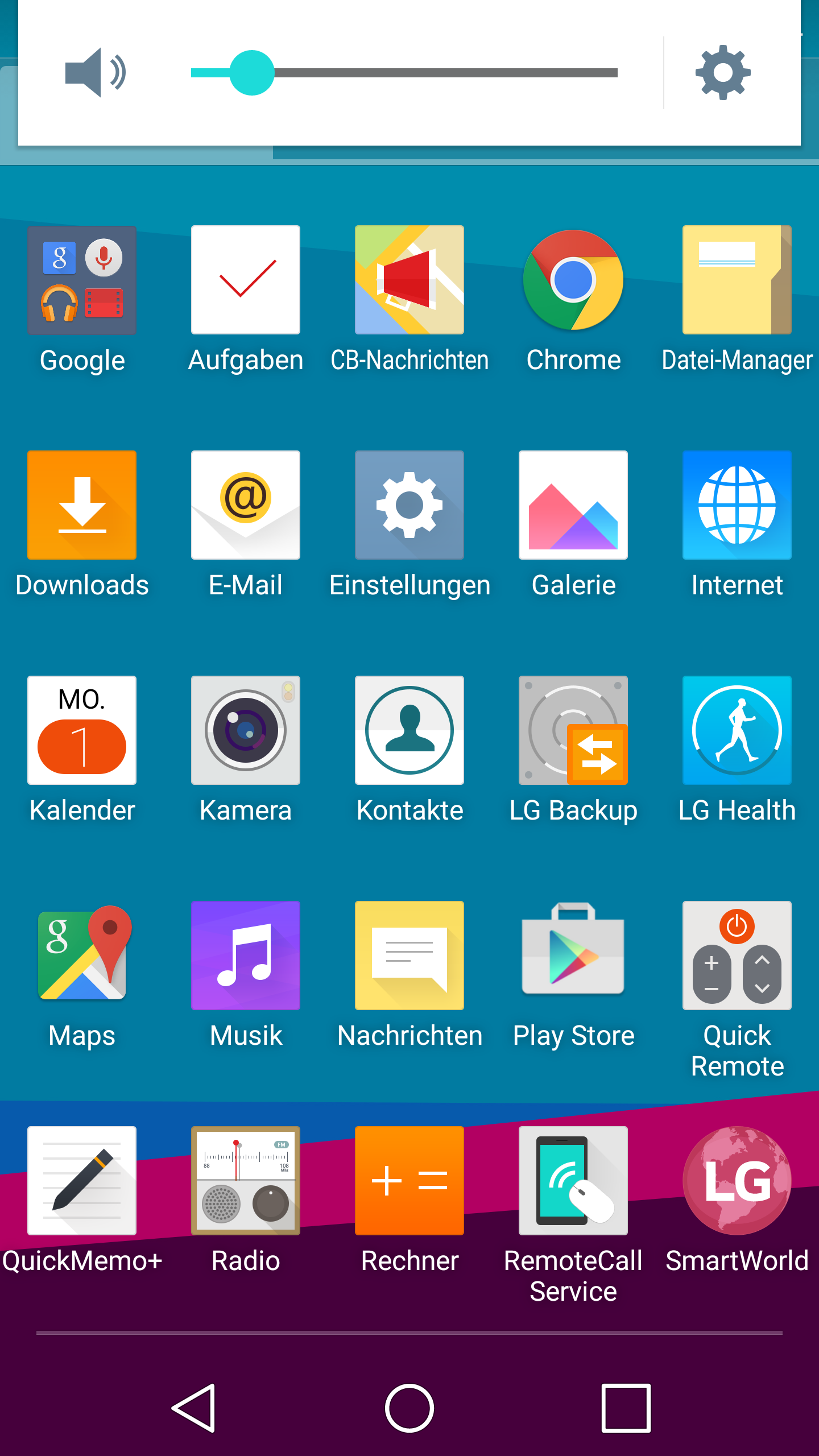Go to home screen via home button
The width and height of the screenshot is (819, 1456).
click(409, 1408)
